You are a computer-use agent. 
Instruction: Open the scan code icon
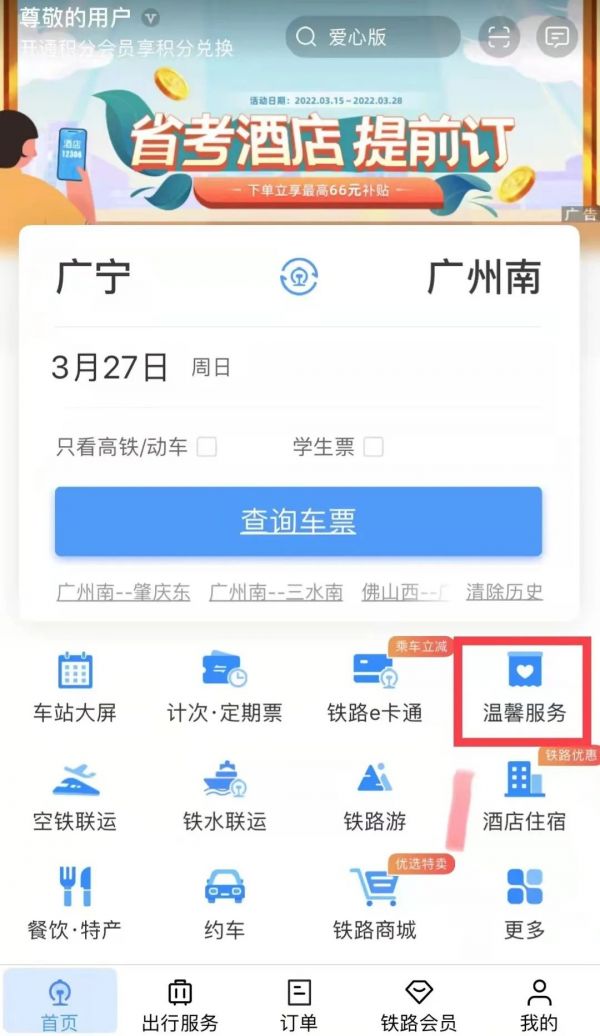pyautogui.click(x=499, y=37)
